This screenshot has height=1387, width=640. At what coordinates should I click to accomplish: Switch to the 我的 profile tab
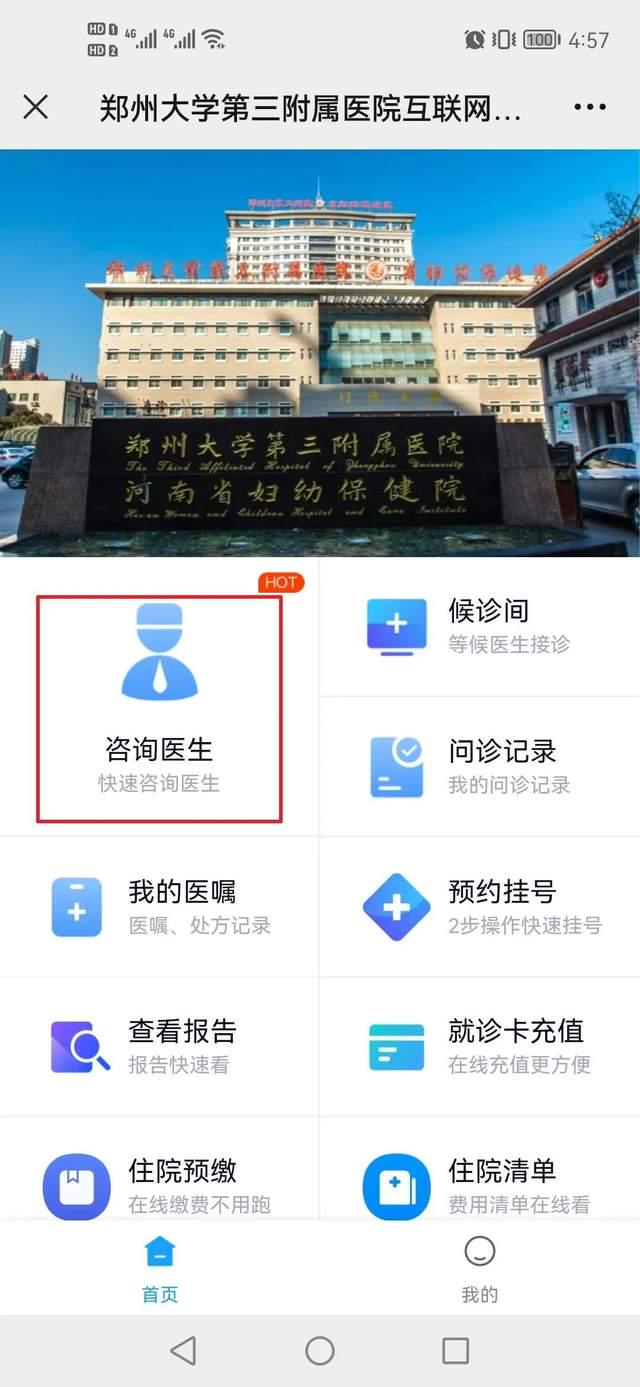coord(479,1268)
